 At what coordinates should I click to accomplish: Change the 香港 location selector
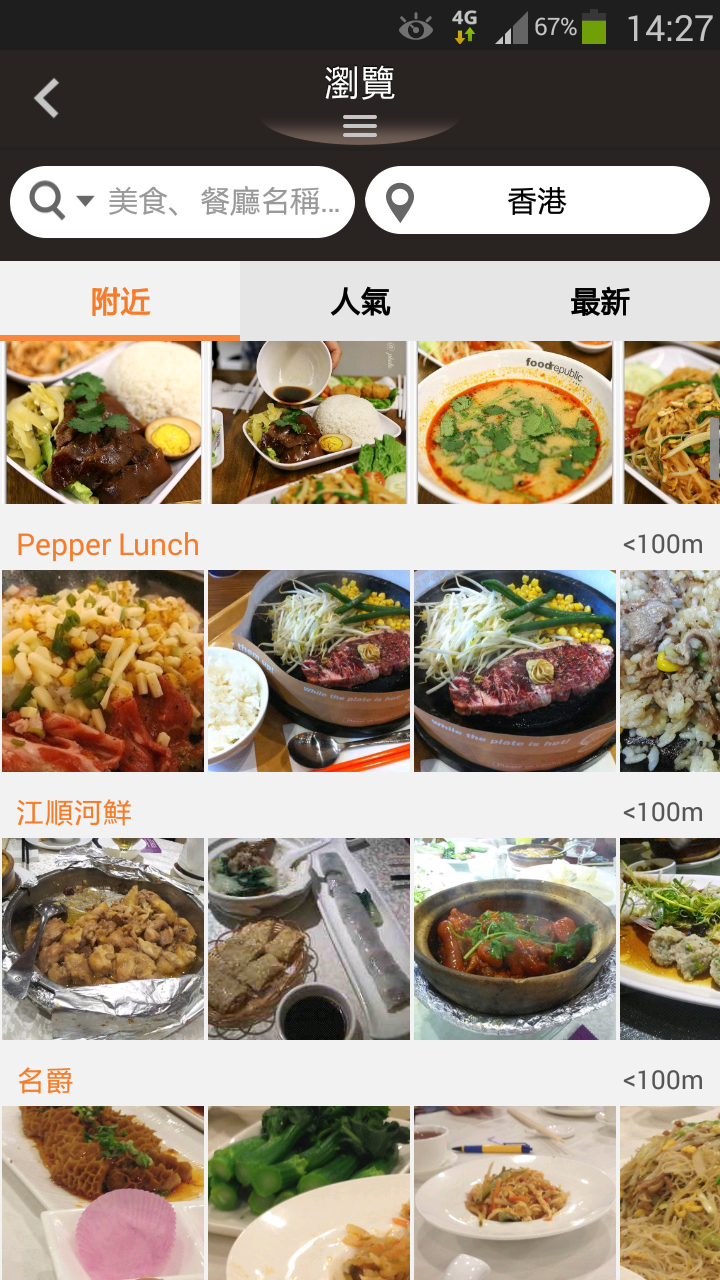coord(537,202)
